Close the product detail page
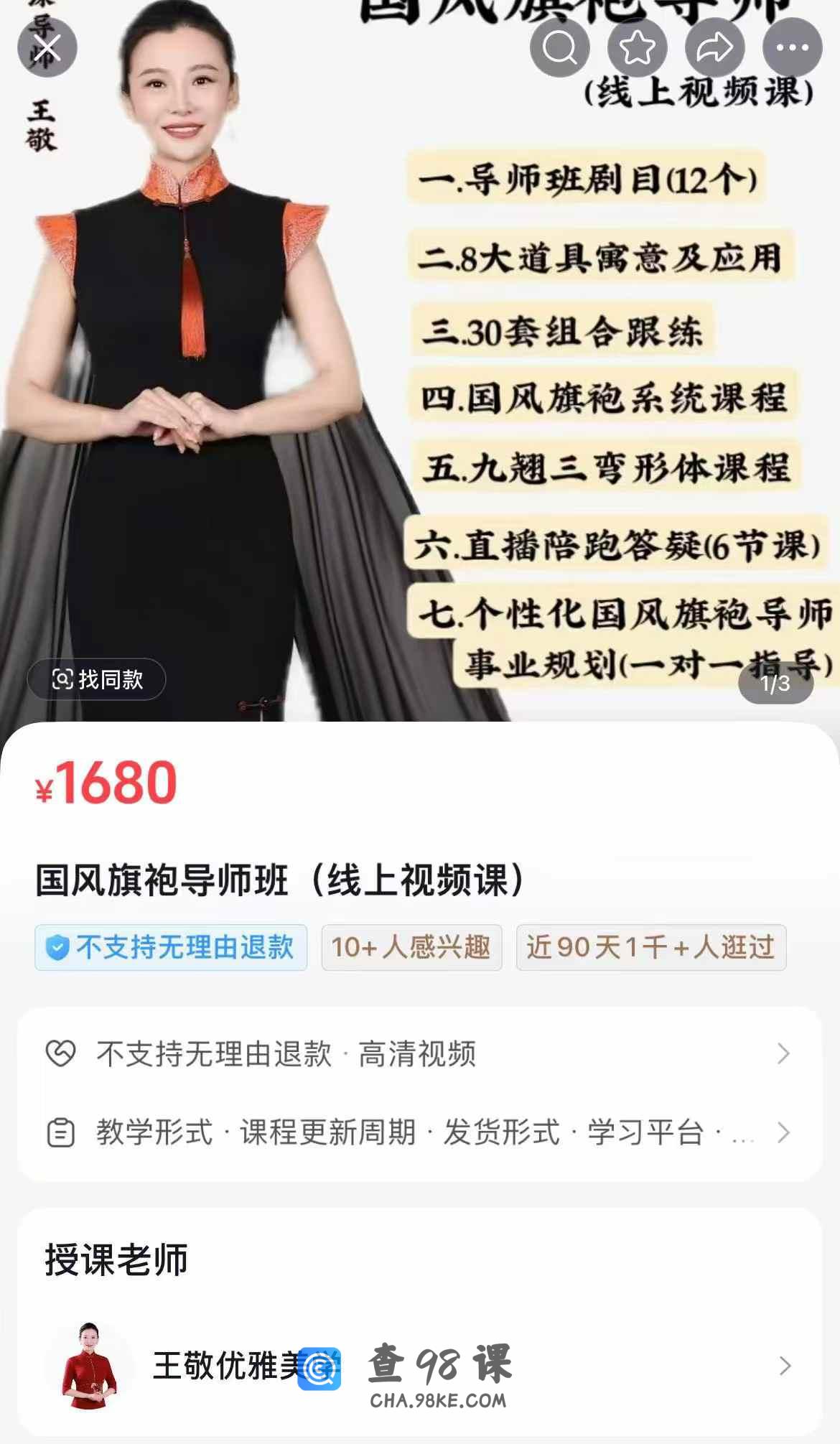 47,48
